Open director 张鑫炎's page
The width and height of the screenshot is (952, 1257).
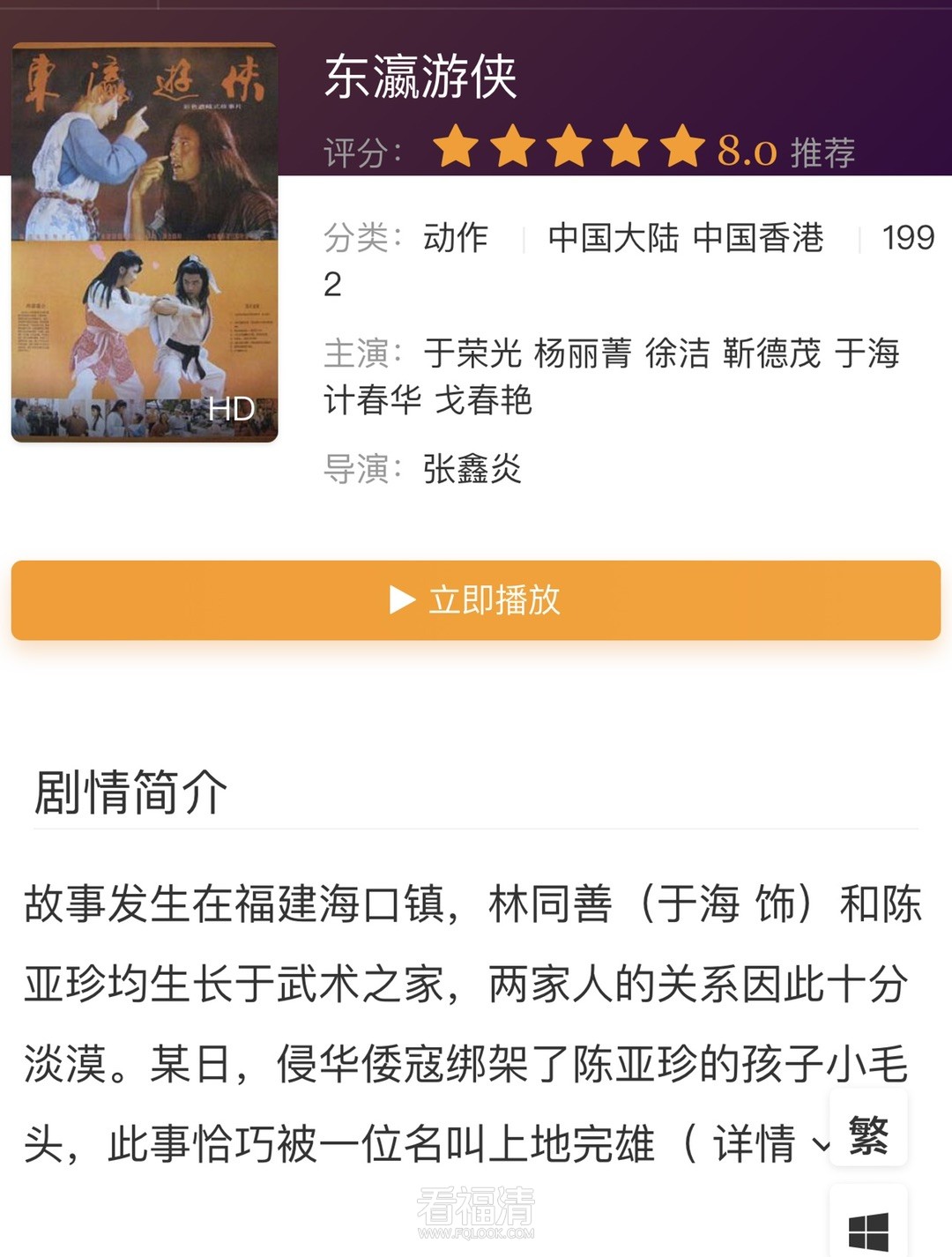[x=472, y=469]
